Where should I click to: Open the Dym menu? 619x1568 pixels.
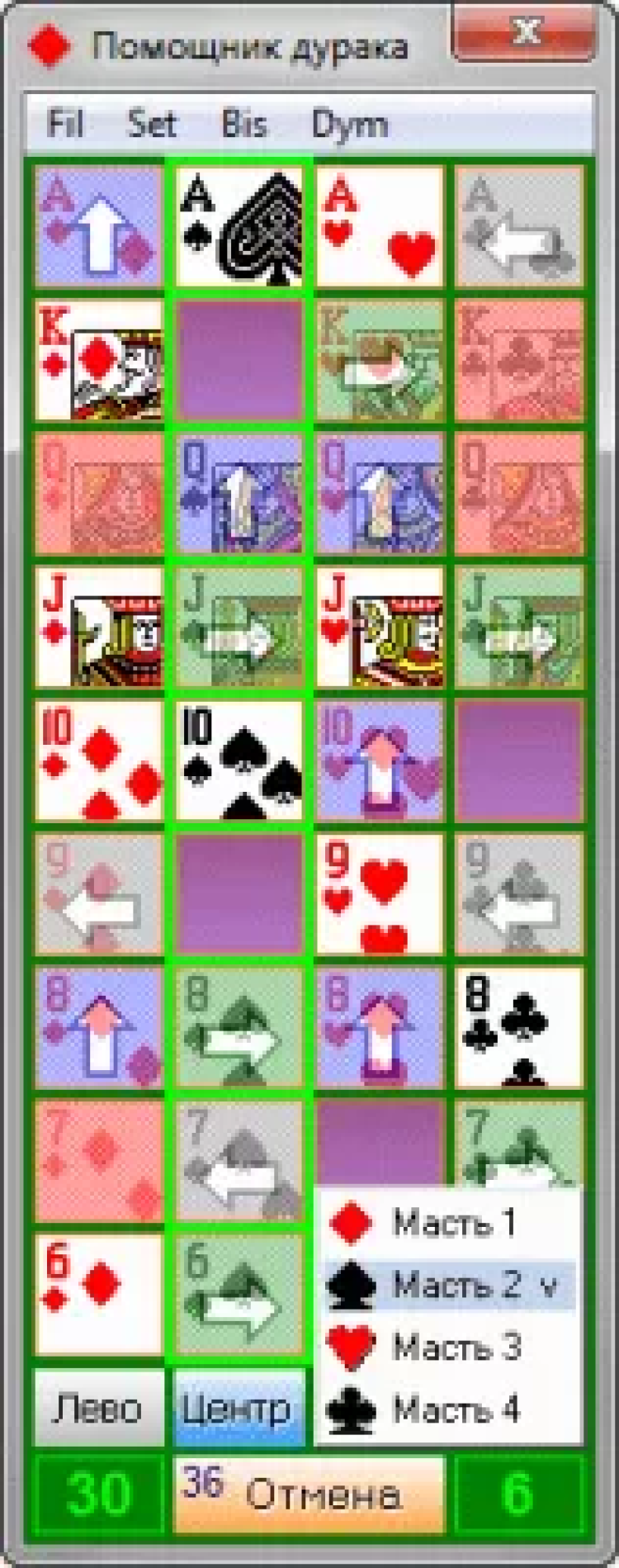click(350, 125)
